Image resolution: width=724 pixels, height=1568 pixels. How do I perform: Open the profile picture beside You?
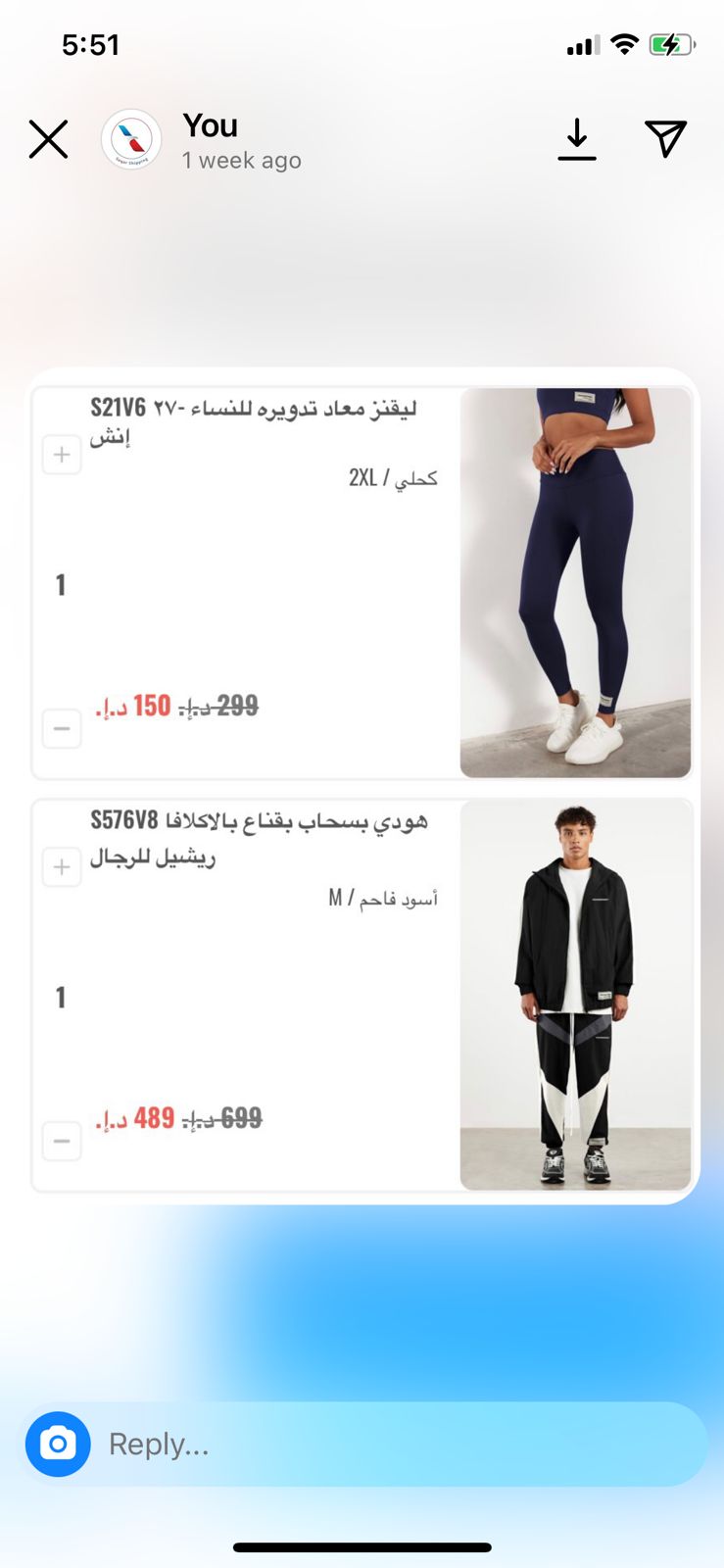coord(131,139)
